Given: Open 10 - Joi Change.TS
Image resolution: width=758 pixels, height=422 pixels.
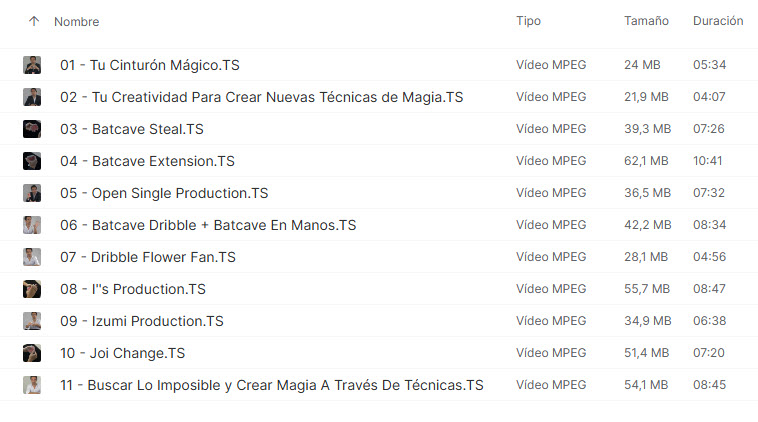Looking at the screenshot, I should pyautogui.click(x=122, y=353).
